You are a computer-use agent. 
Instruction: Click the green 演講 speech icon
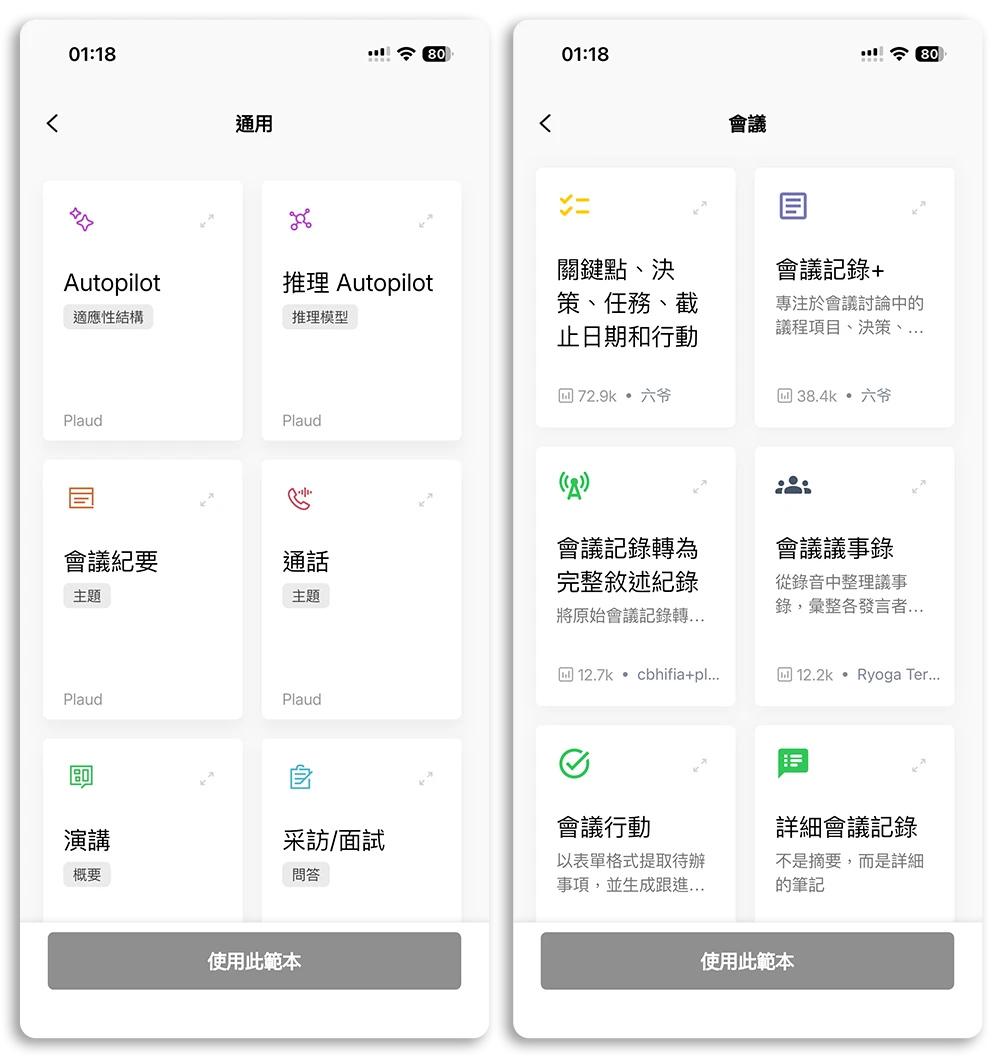pos(82,776)
